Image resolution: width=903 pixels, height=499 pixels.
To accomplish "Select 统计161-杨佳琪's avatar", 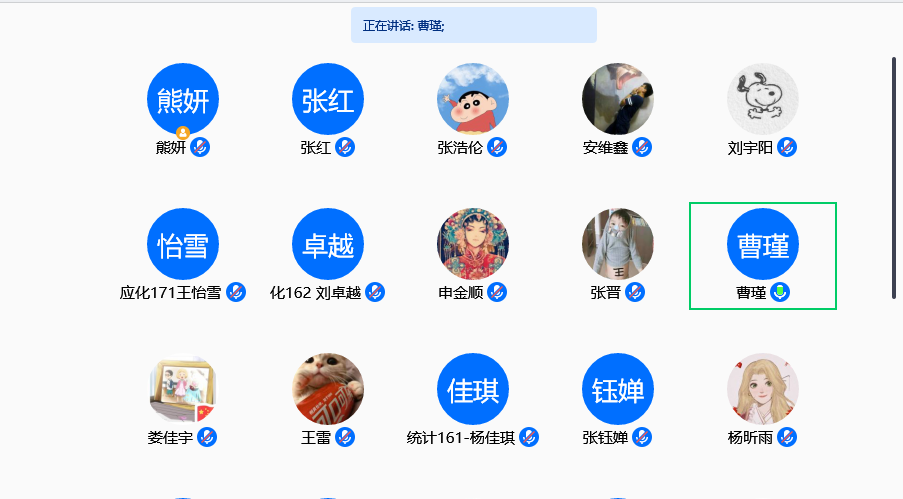I will click(473, 389).
